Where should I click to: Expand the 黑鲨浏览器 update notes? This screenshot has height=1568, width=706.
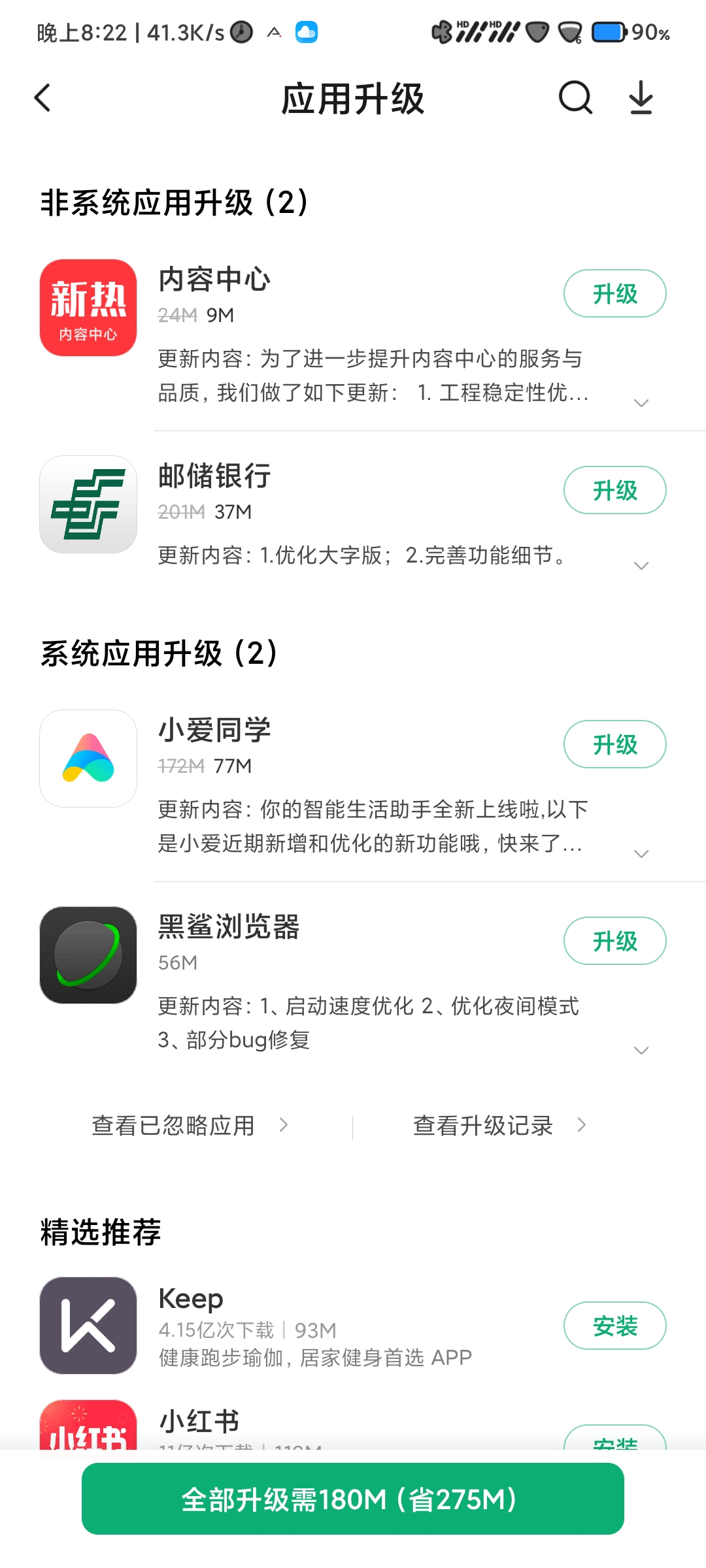tap(641, 1051)
